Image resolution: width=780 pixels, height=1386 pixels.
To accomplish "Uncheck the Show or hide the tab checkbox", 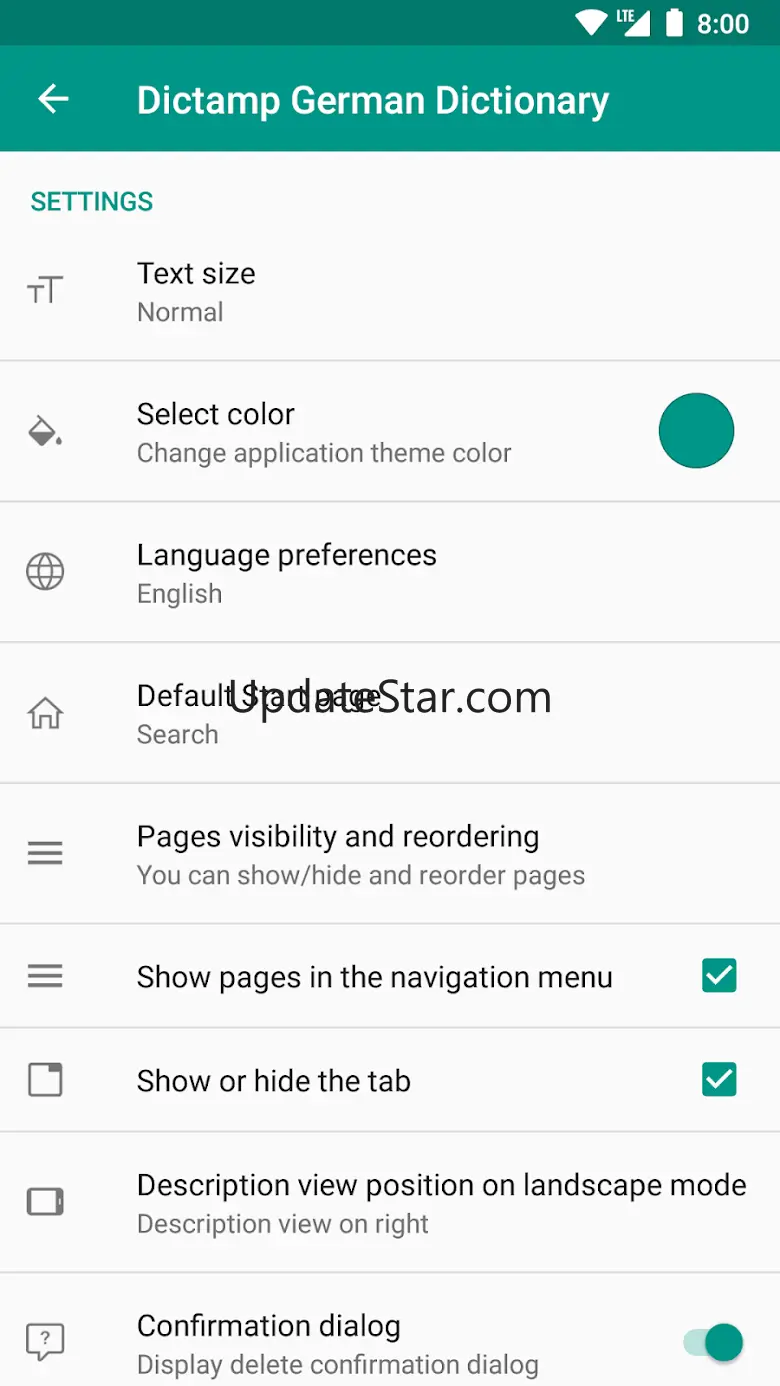I will 719,1080.
